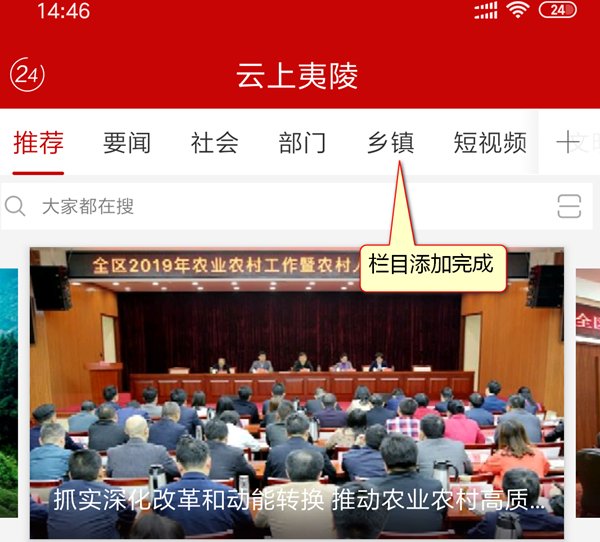600x542 pixels.
Task: Go to the 乡镇 tab
Action: [x=390, y=143]
